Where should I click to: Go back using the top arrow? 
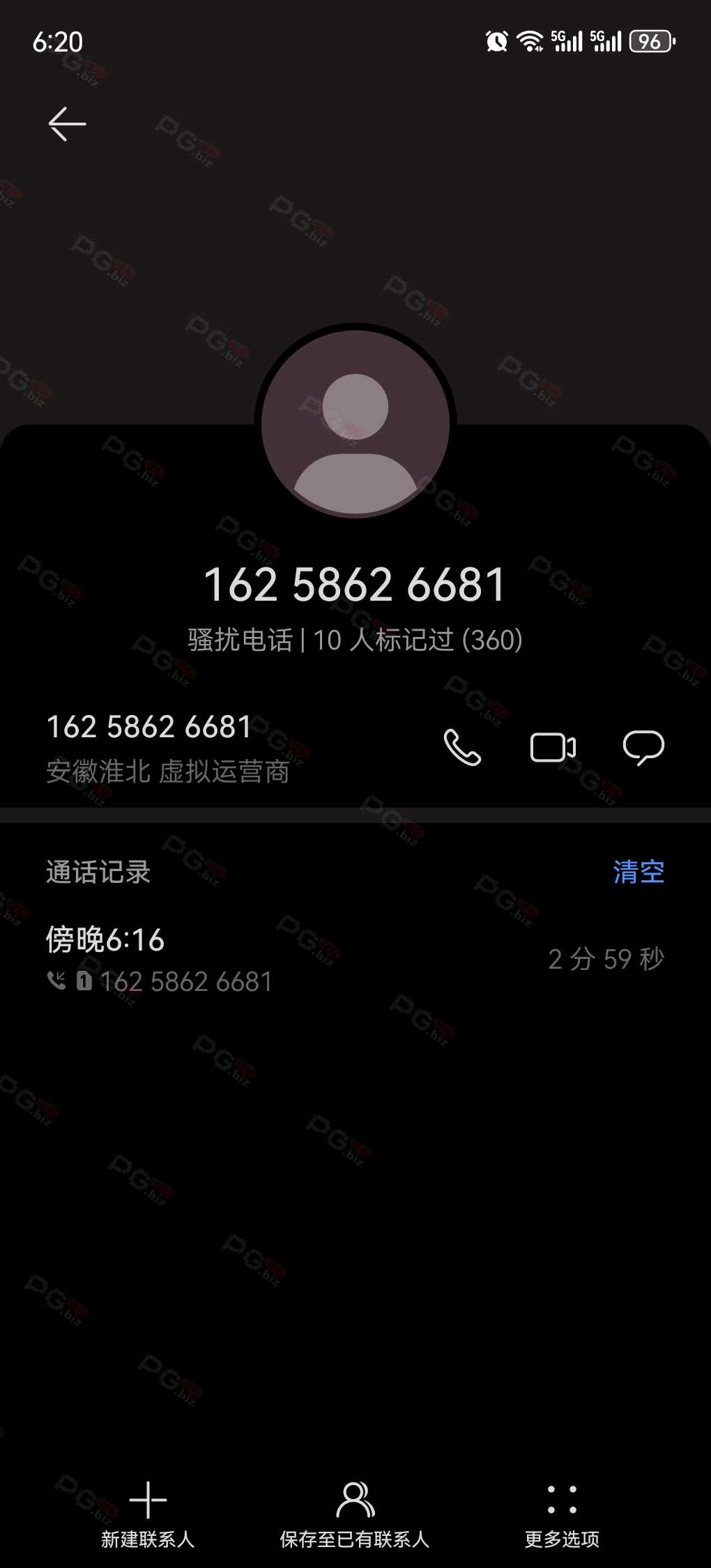[67, 124]
